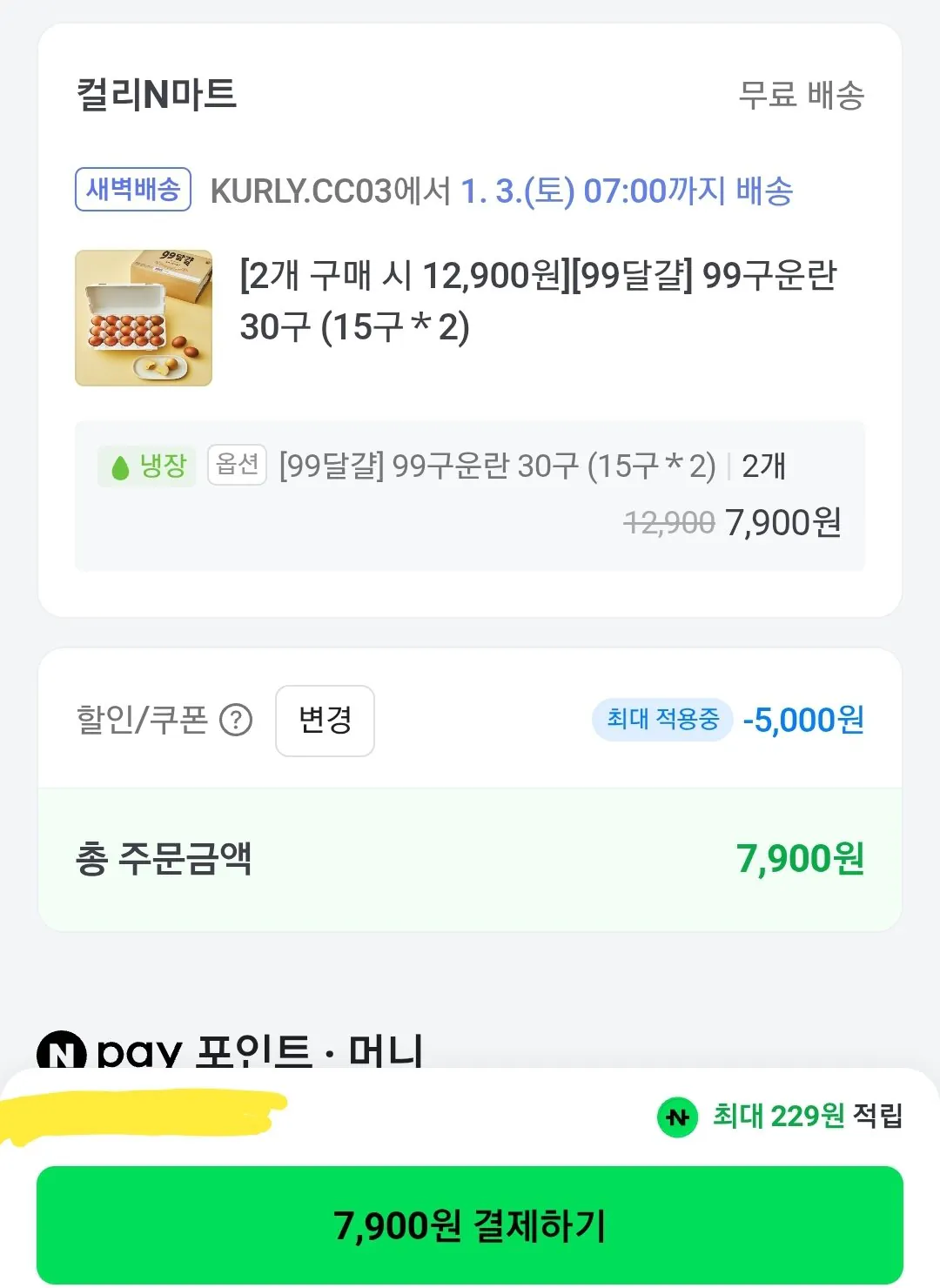Viewport: 940px width, 1288px height.
Task: Click the 옵션 option label badge
Action: pyautogui.click(x=237, y=466)
